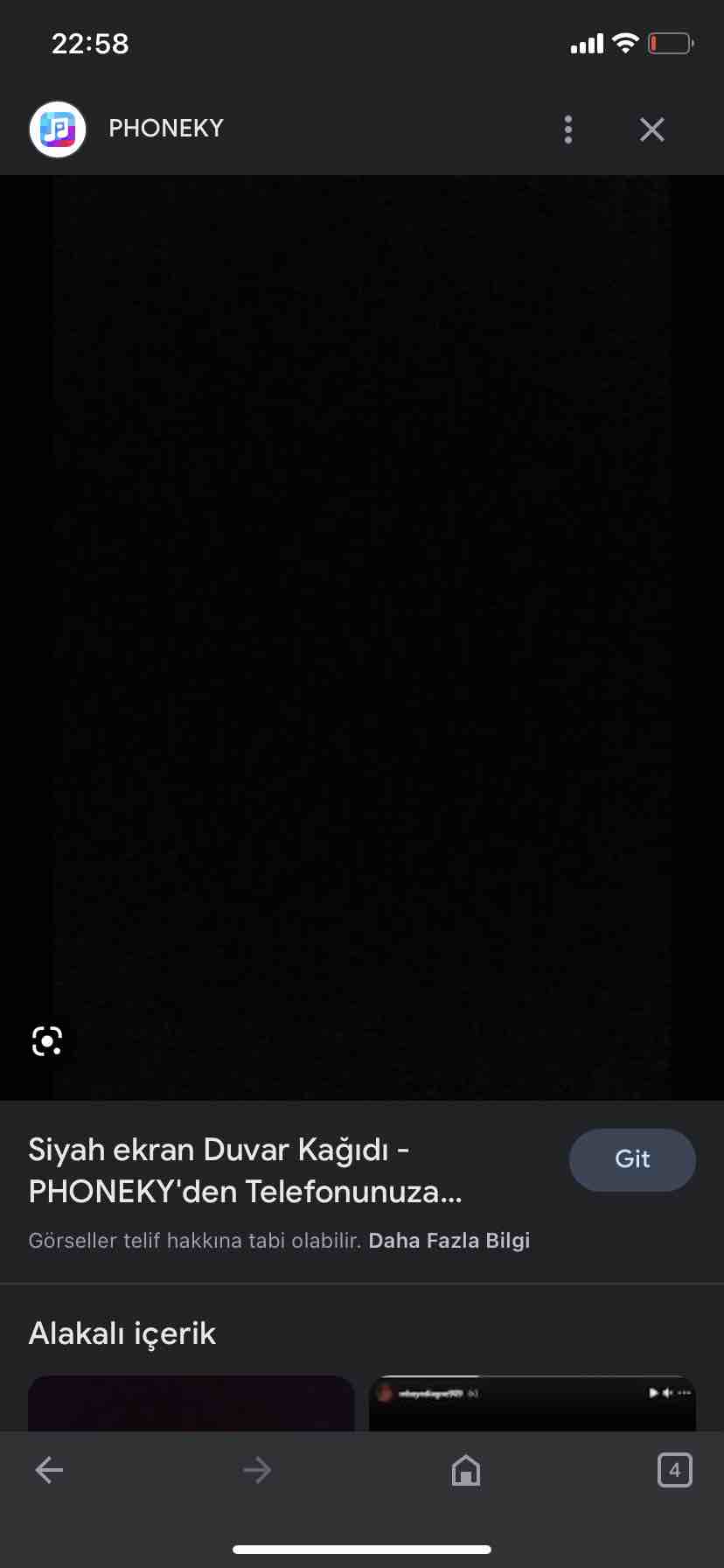The height and width of the screenshot is (1568, 724).
Task: Close the image viewer
Action: click(652, 129)
